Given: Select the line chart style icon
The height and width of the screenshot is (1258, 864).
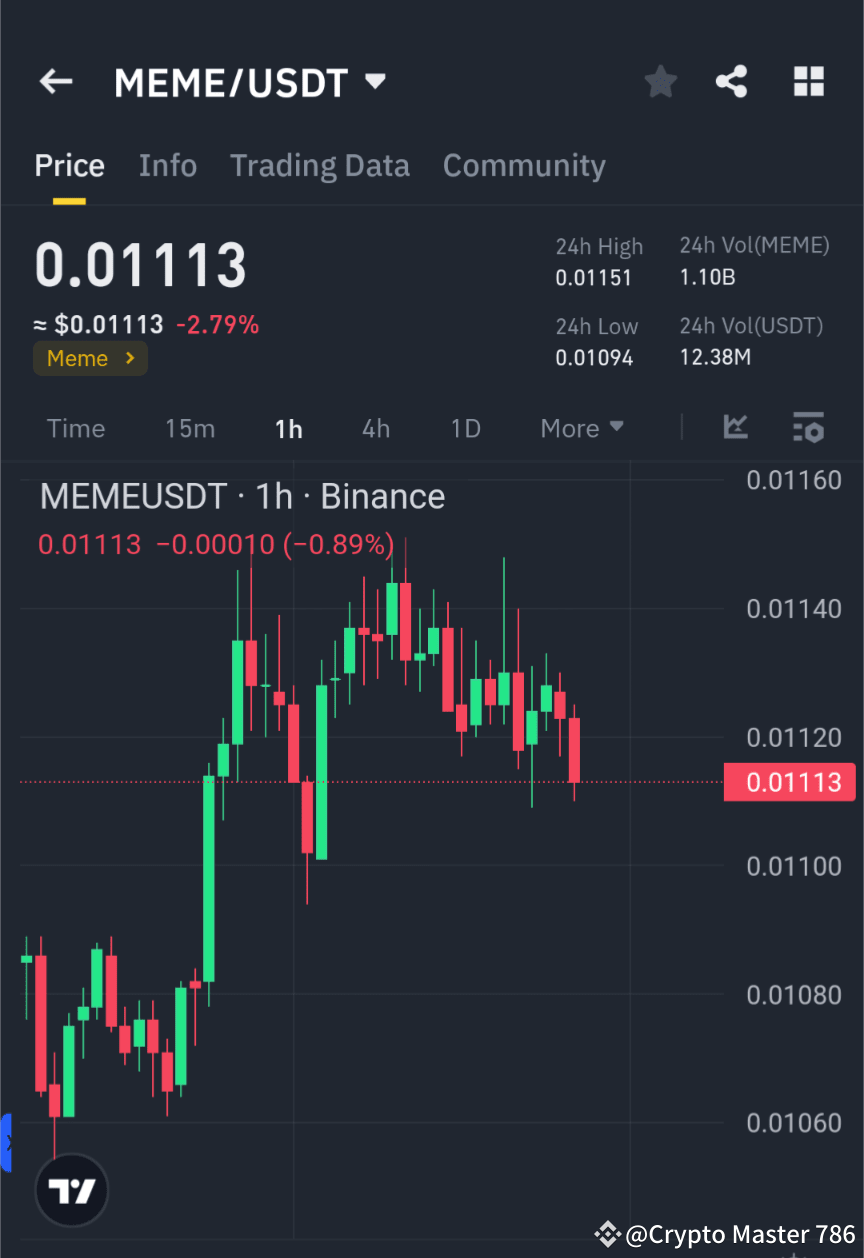Looking at the screenshot, I should [x=736, y=428].
